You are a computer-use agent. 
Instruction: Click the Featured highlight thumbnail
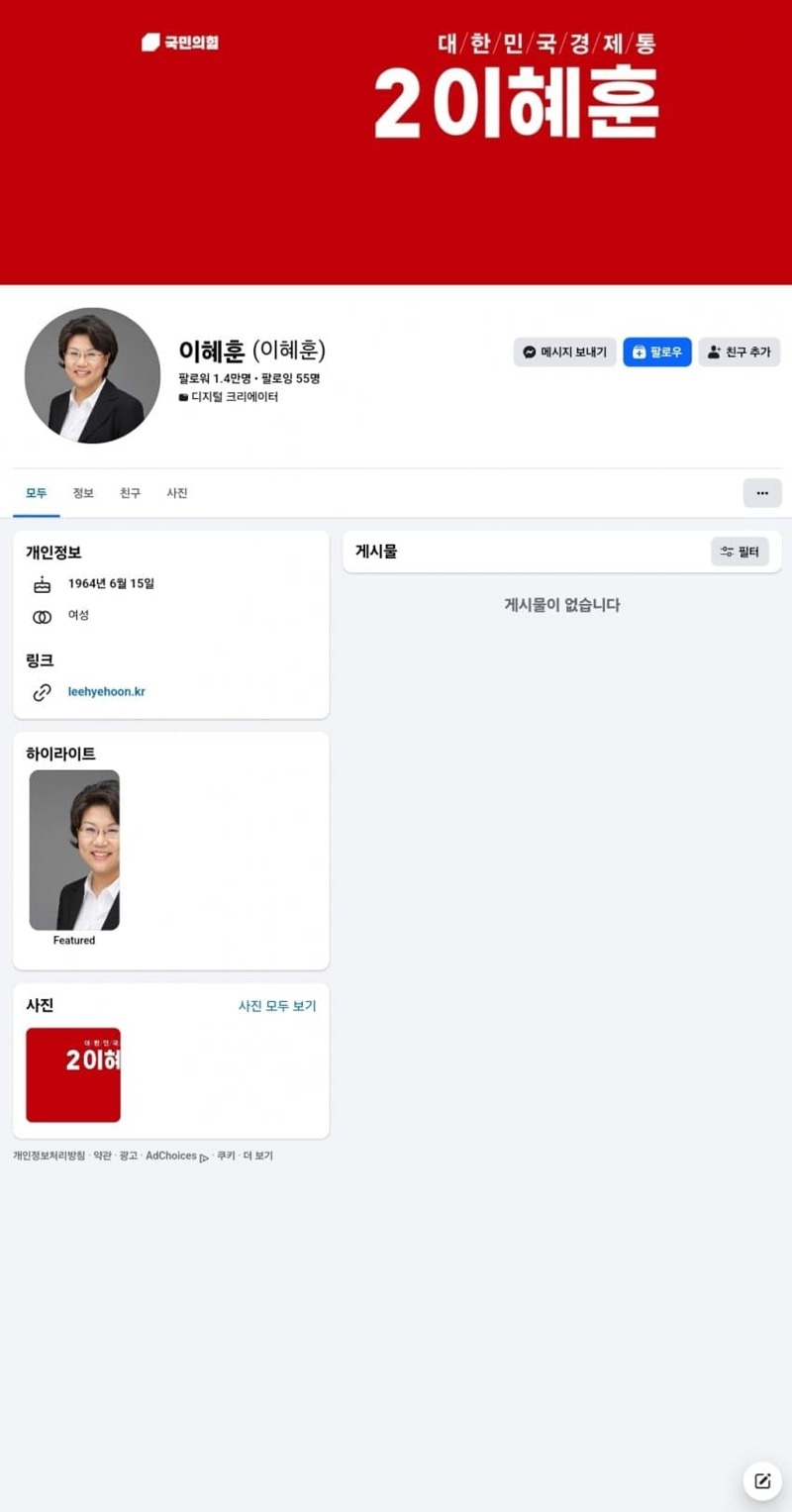point(74,850)
